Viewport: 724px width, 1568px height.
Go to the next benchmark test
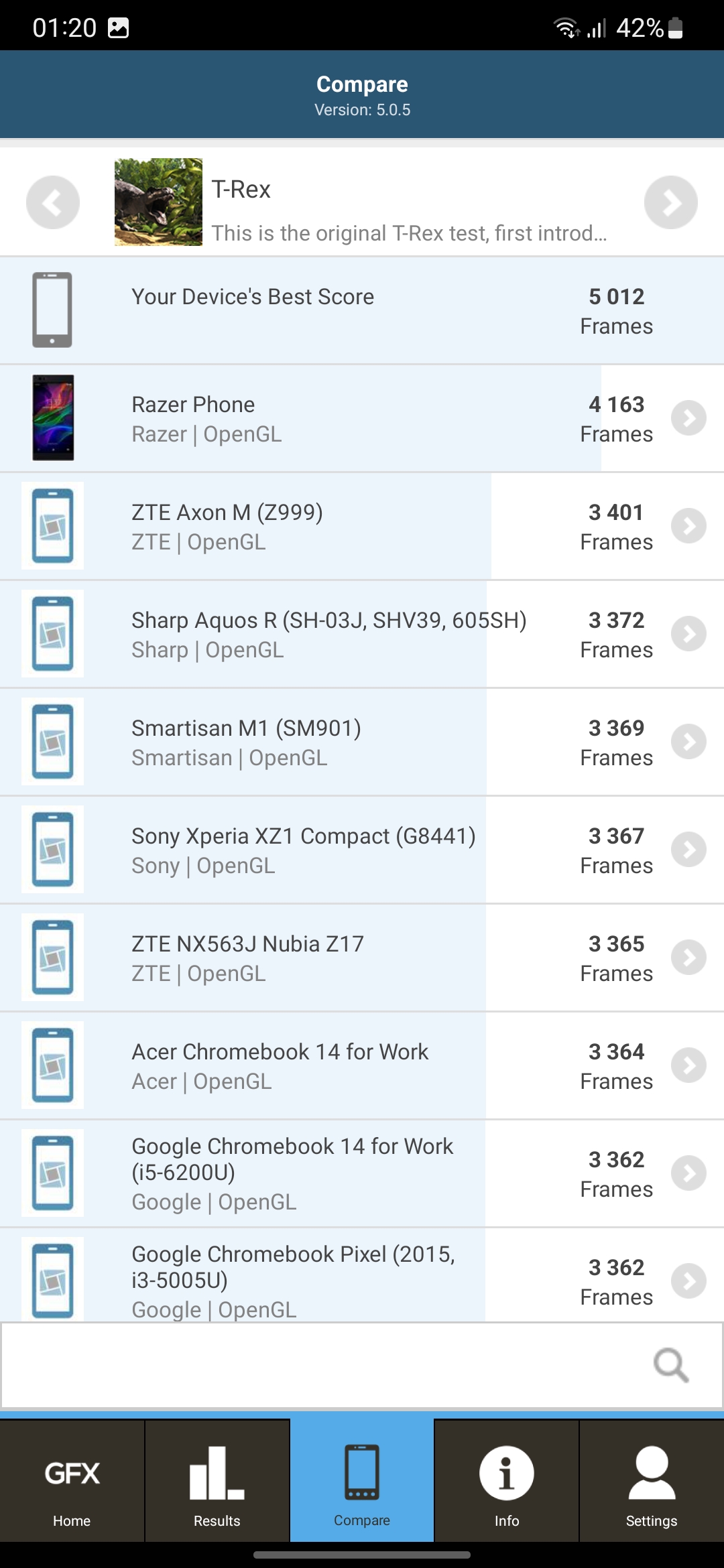(x=670, y=202)
